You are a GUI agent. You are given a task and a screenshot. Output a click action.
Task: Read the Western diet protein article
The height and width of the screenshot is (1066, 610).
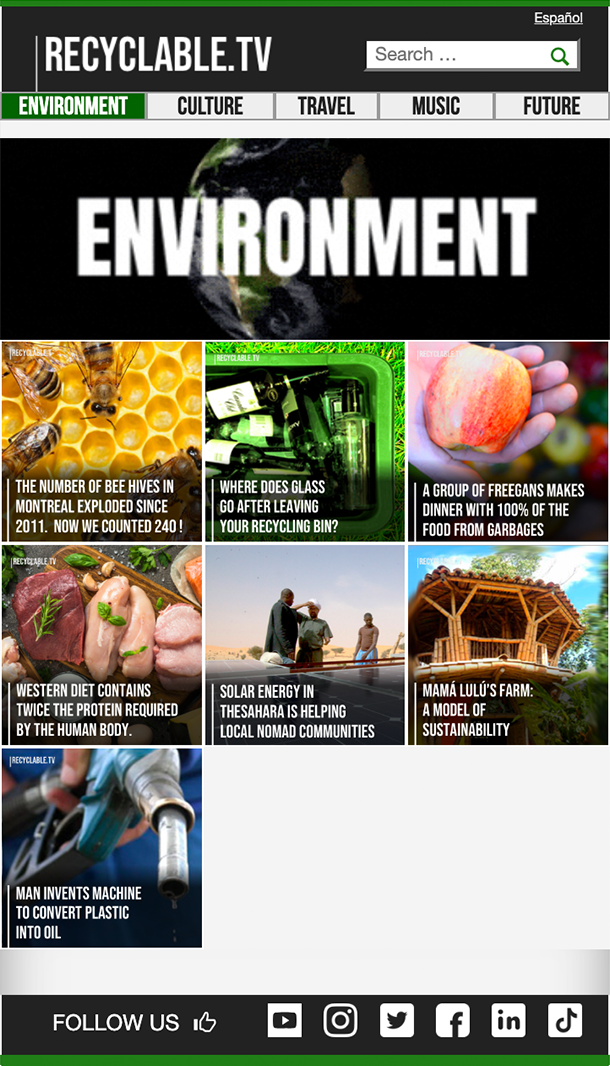point(102,645)
